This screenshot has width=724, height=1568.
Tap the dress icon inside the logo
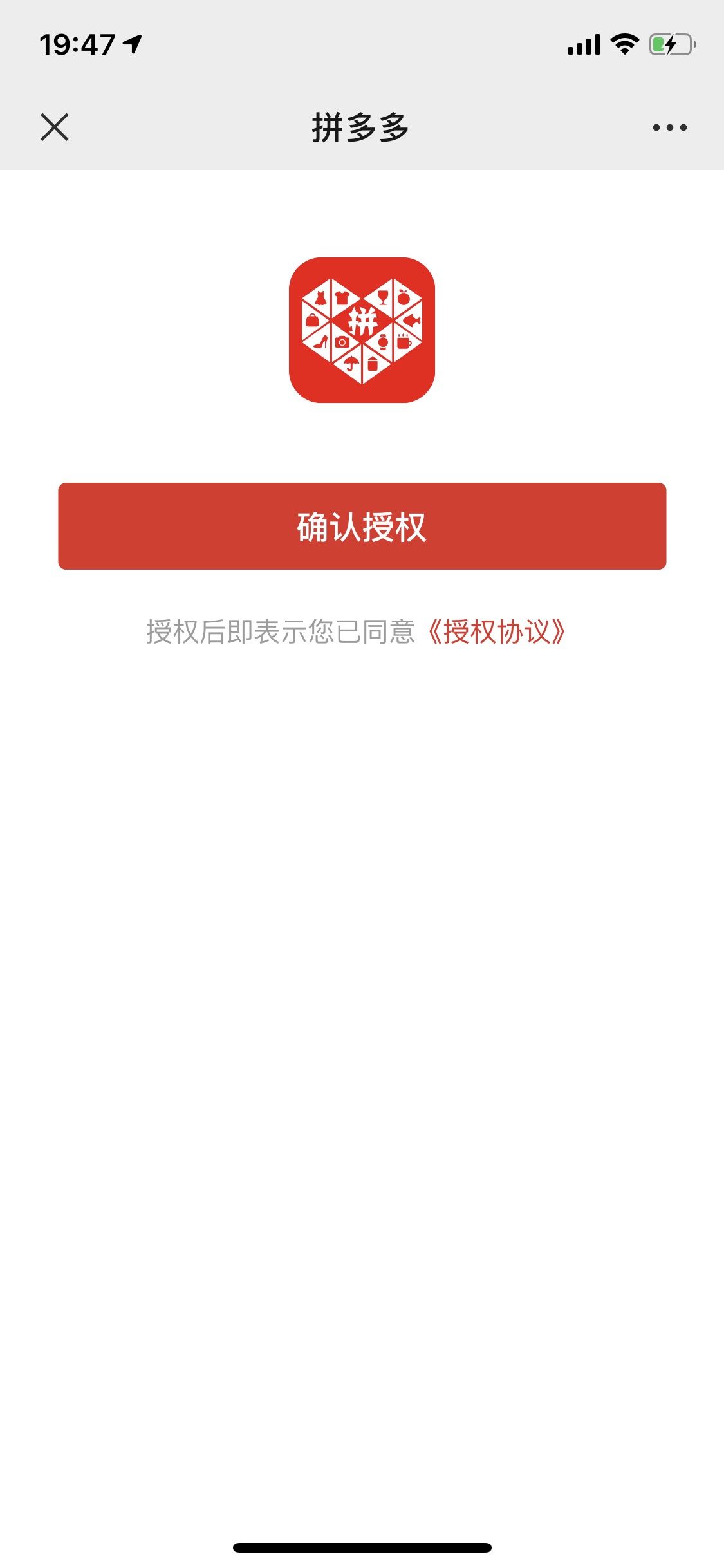pos(321,297)
